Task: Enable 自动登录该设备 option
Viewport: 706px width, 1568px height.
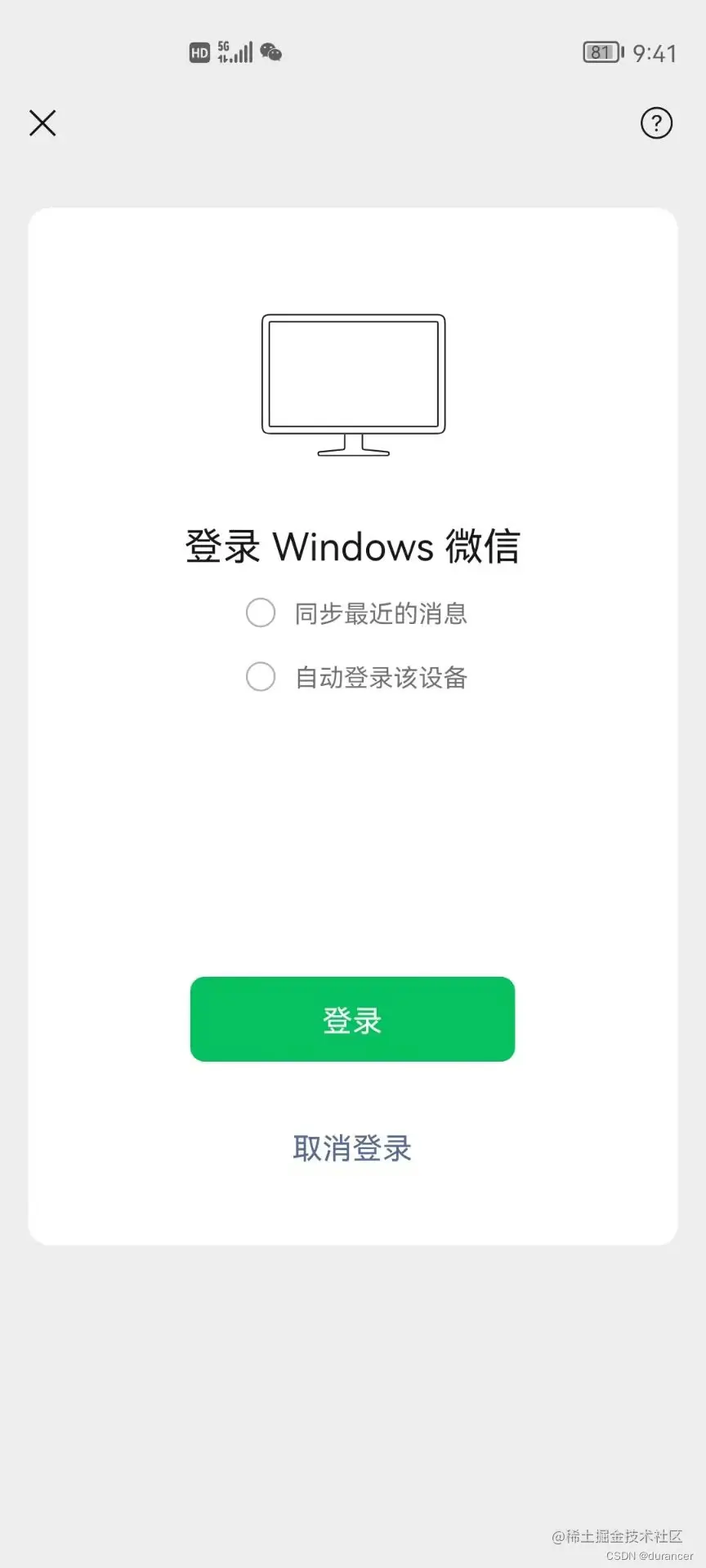Action: 261,676
